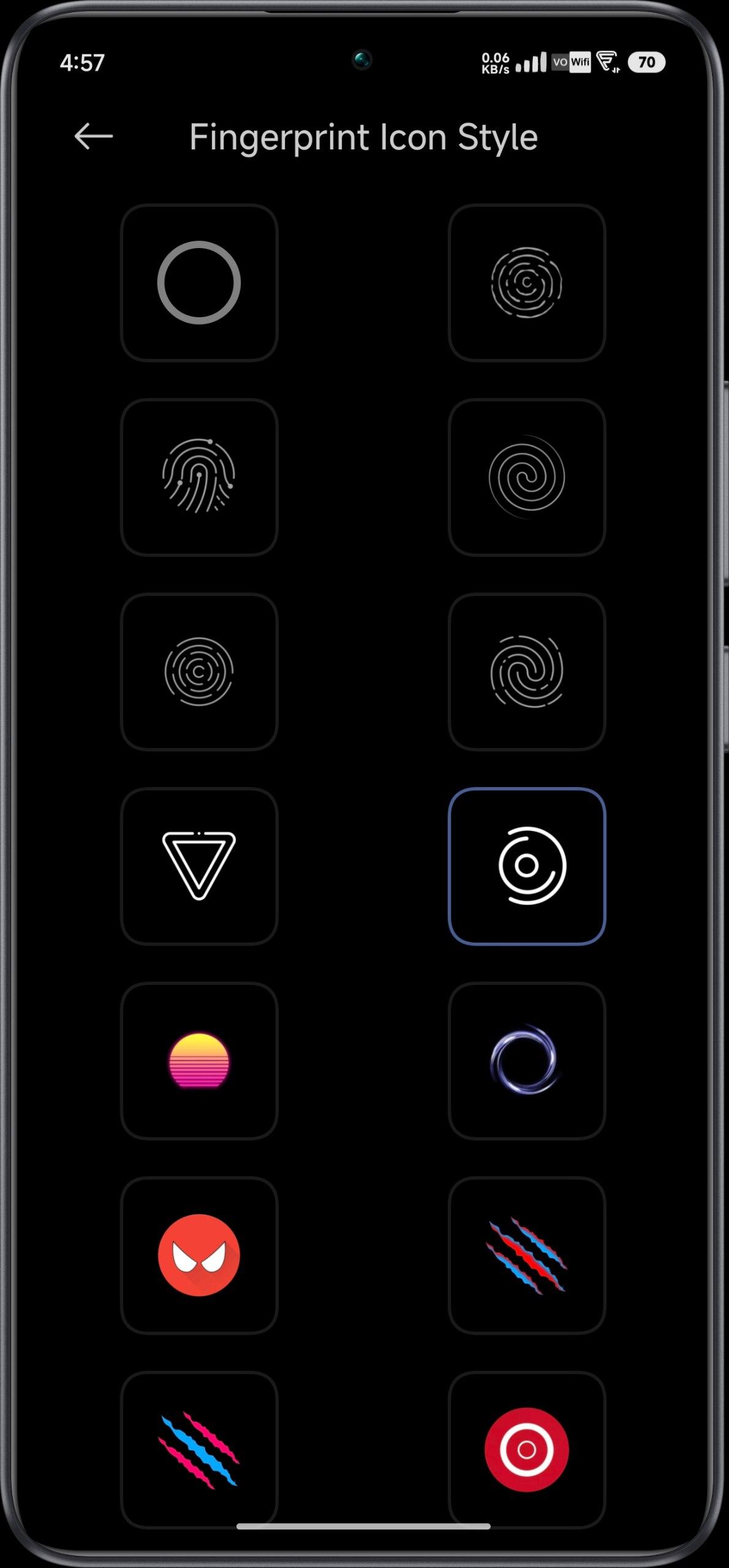Go back from Fingerprint Icon Style
The image size is (729, 1568).
coord(93,136)
